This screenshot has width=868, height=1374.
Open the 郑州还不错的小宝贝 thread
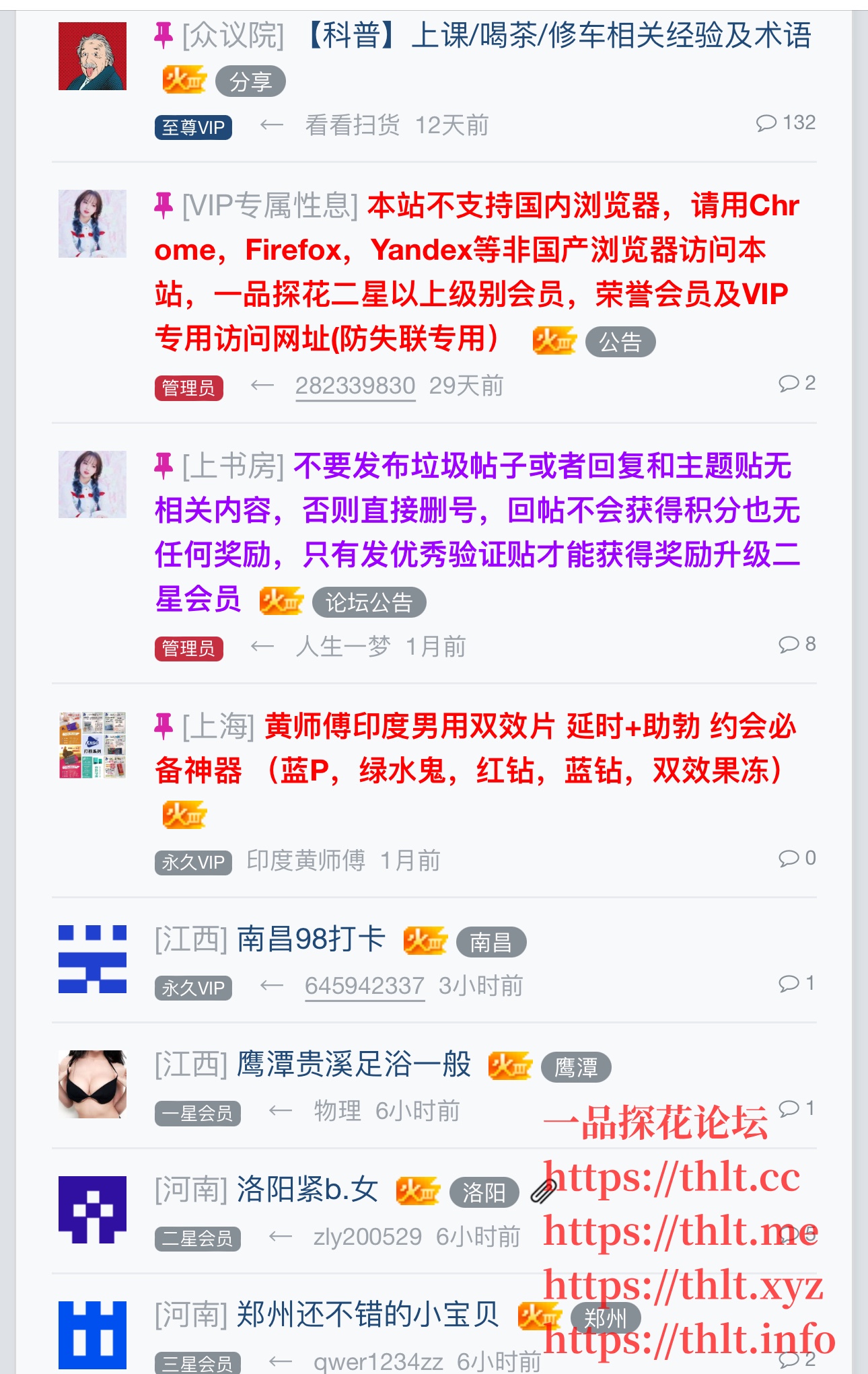pyautogui.click(x=367, y=1315)
